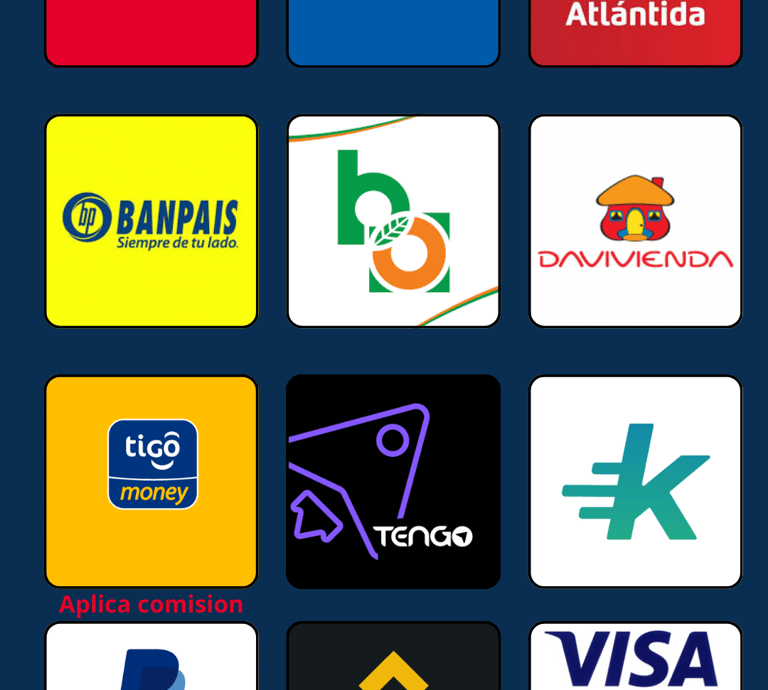Select the PayPal tile
768x690 pixels.
tap(151, 658)
